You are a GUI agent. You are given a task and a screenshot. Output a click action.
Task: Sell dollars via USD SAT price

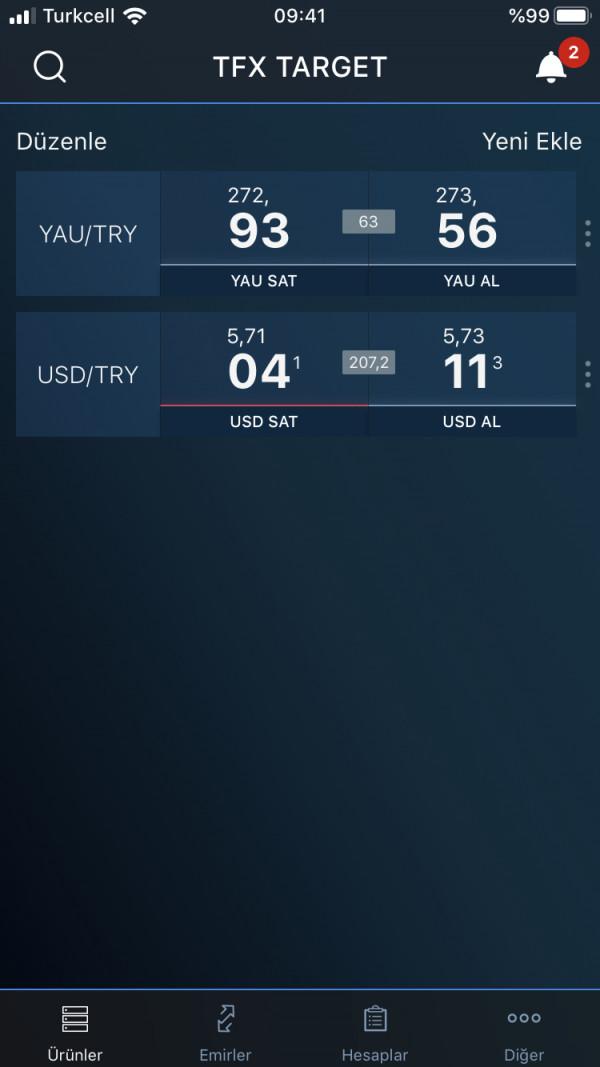264,374
